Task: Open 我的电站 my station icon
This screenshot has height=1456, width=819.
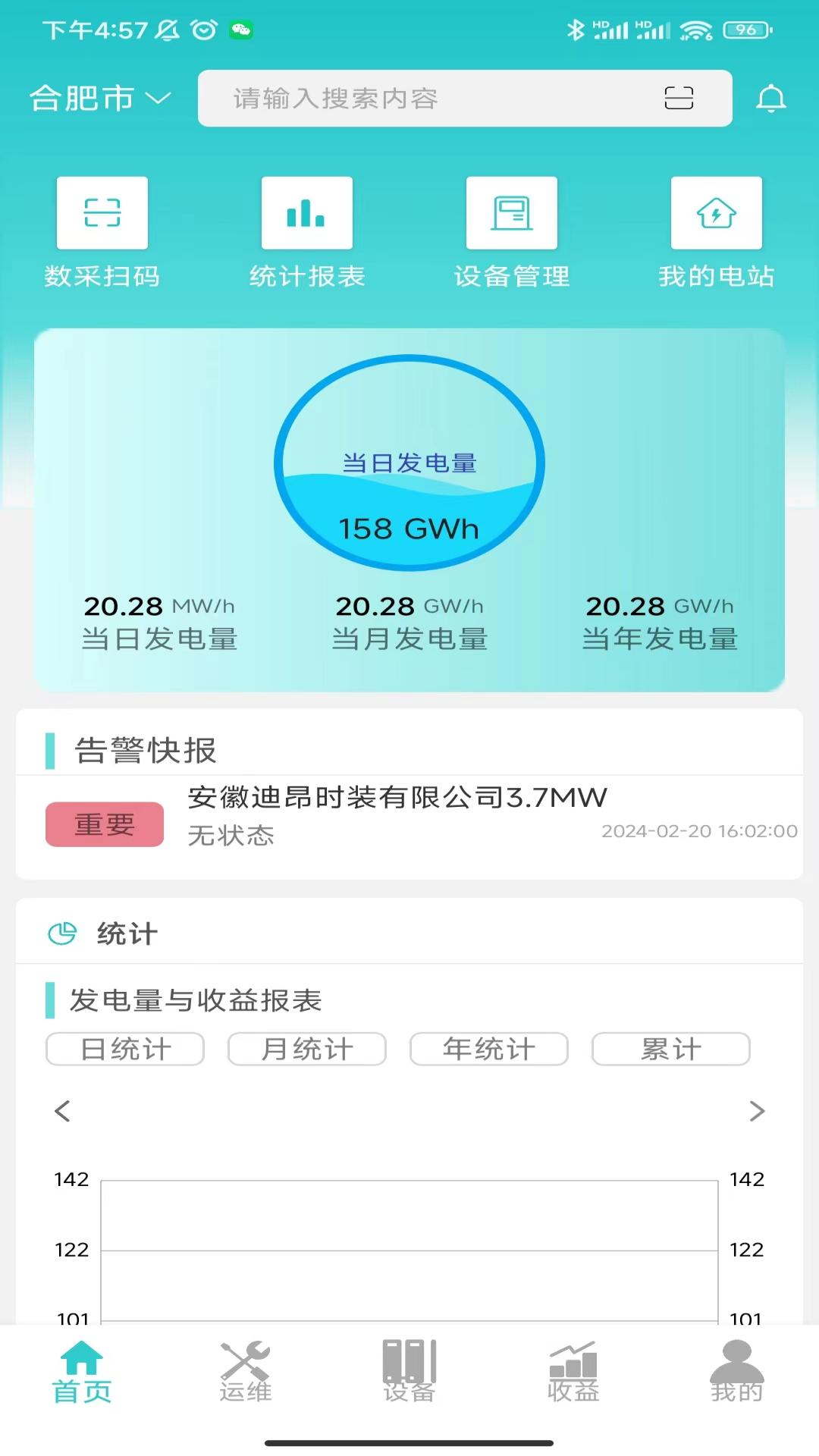Action: [716, 213]
